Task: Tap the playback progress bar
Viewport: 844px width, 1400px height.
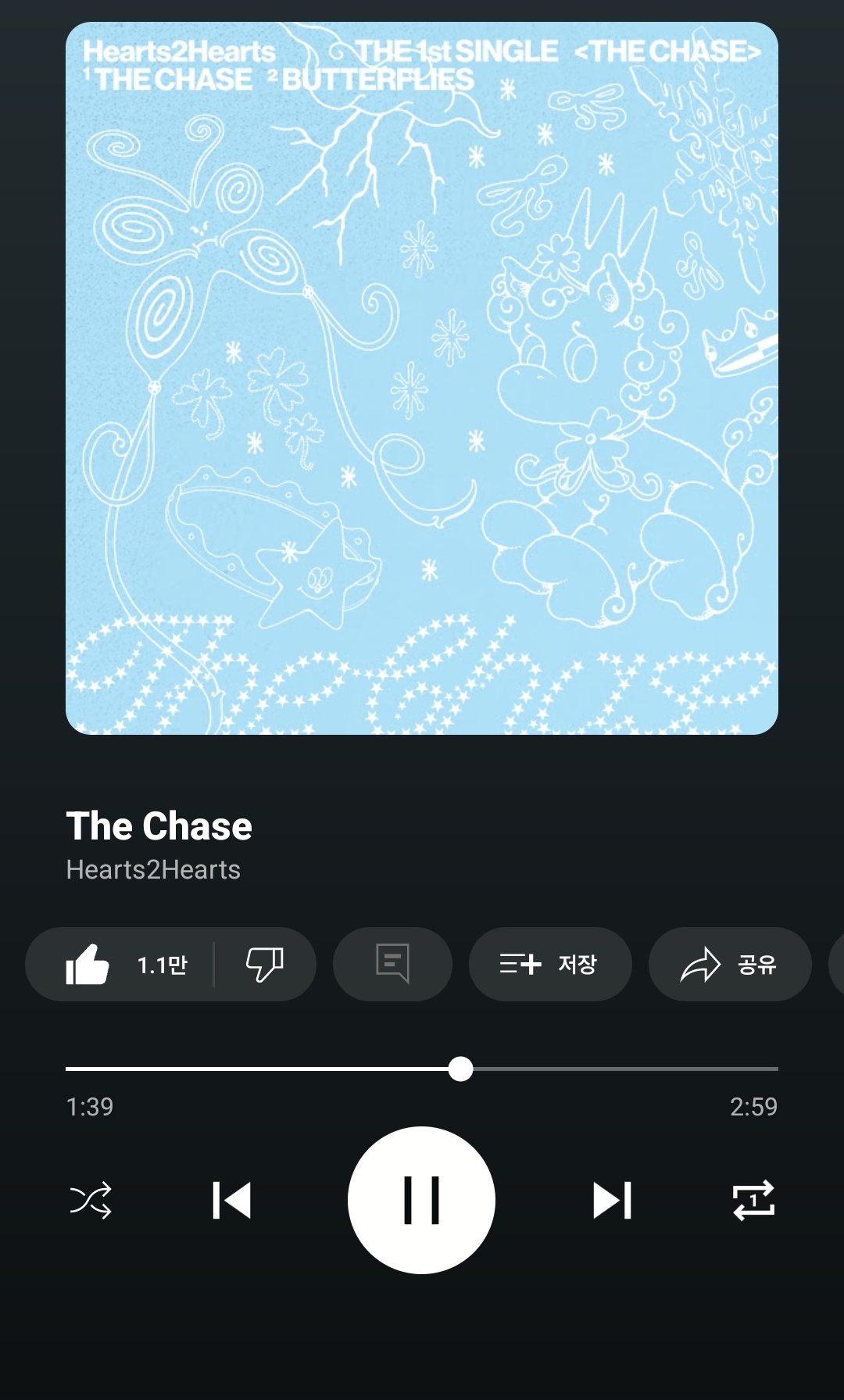Action: pyautogui.click(x=422, y=1069)
